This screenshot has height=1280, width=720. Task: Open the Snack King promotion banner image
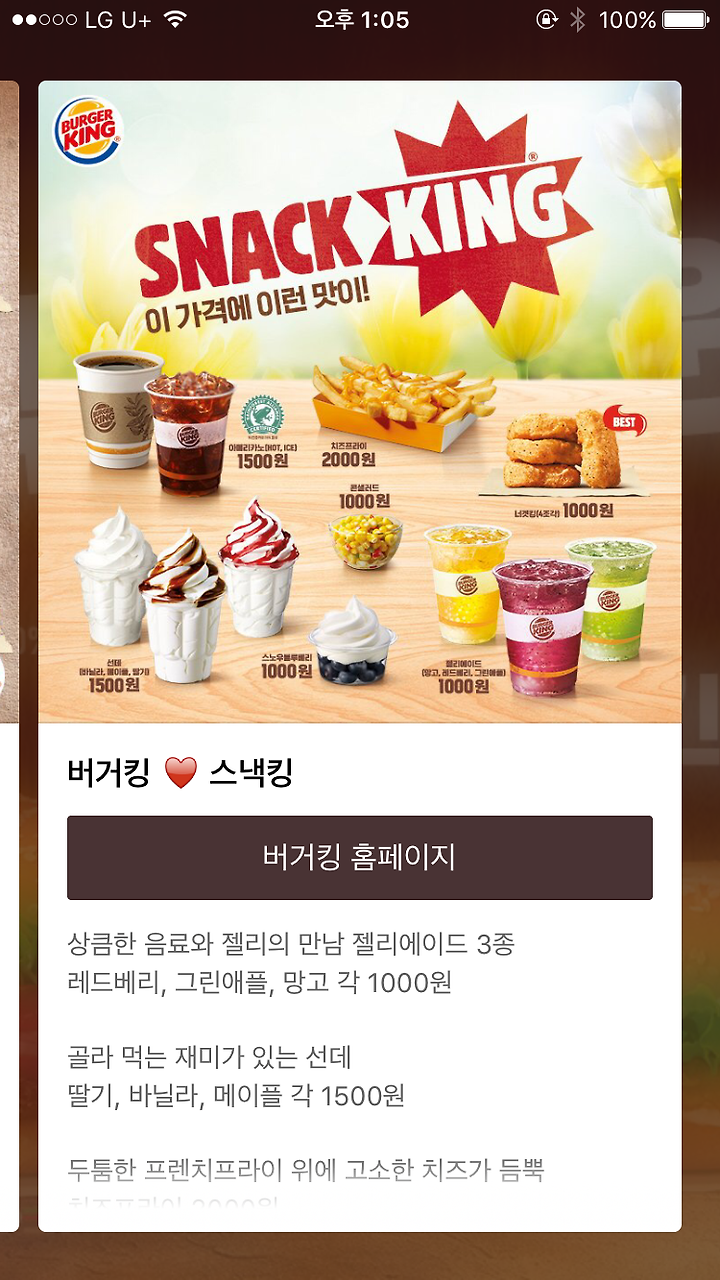point(360,402)
